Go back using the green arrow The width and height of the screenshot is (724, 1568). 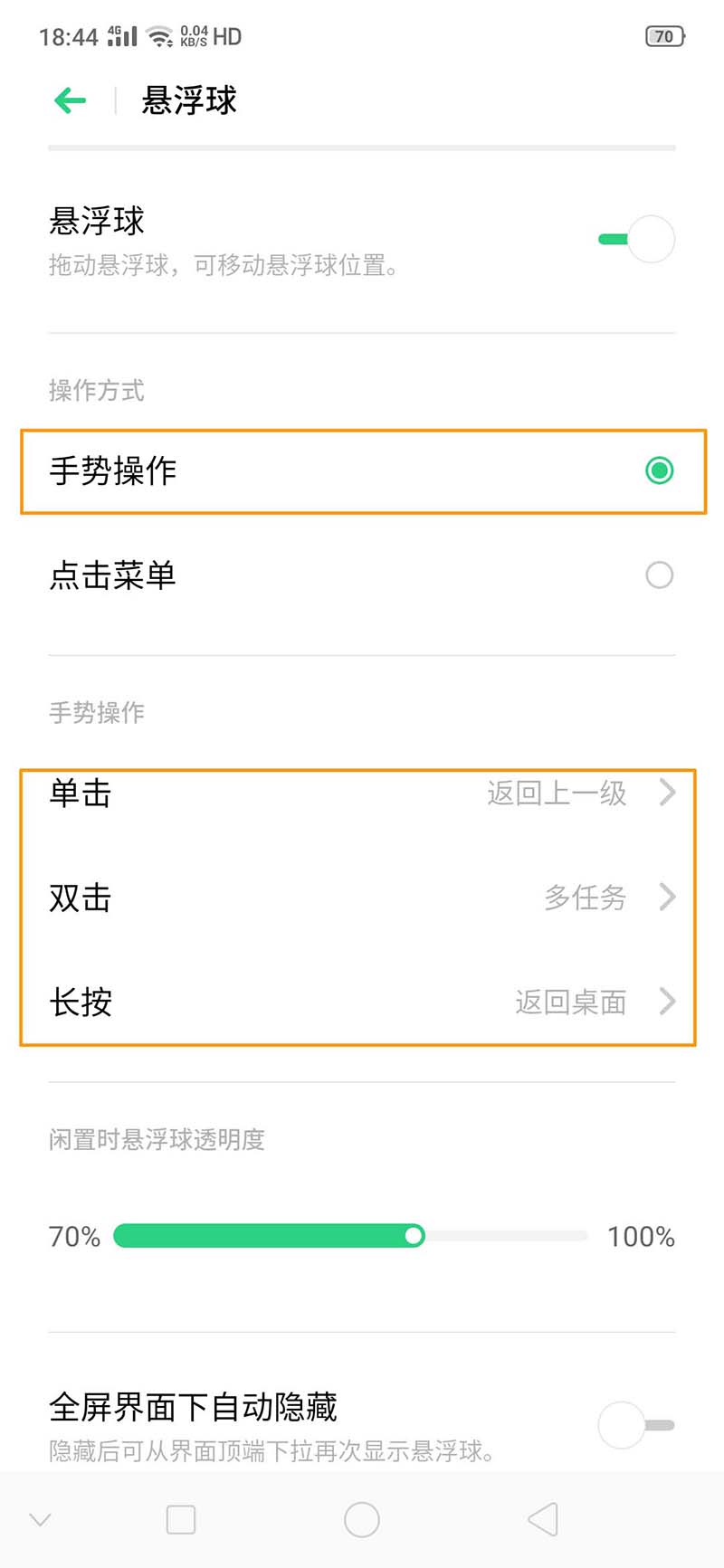pyautogui.click(x=71, y=100)
